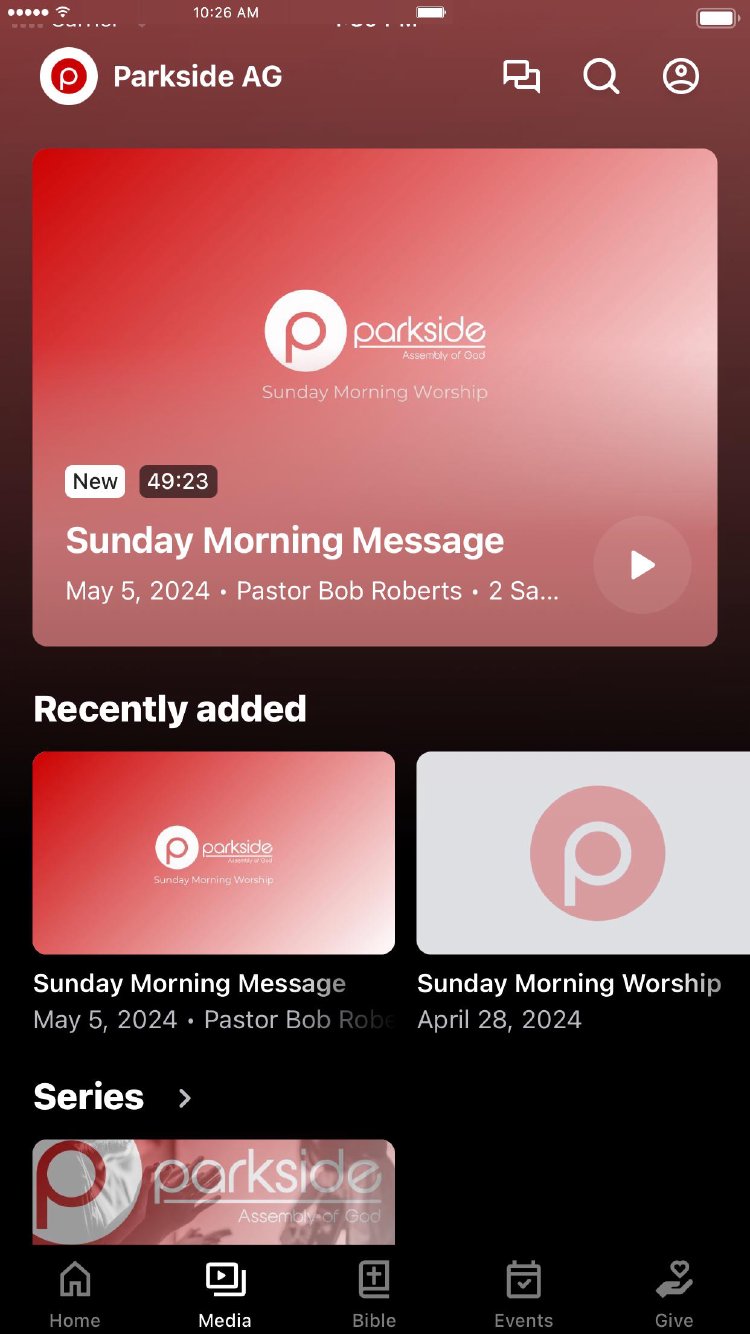Open the Parkside Assembly of God series
The width and height of the screenshot is (750, 1334).
[214, 1192]
